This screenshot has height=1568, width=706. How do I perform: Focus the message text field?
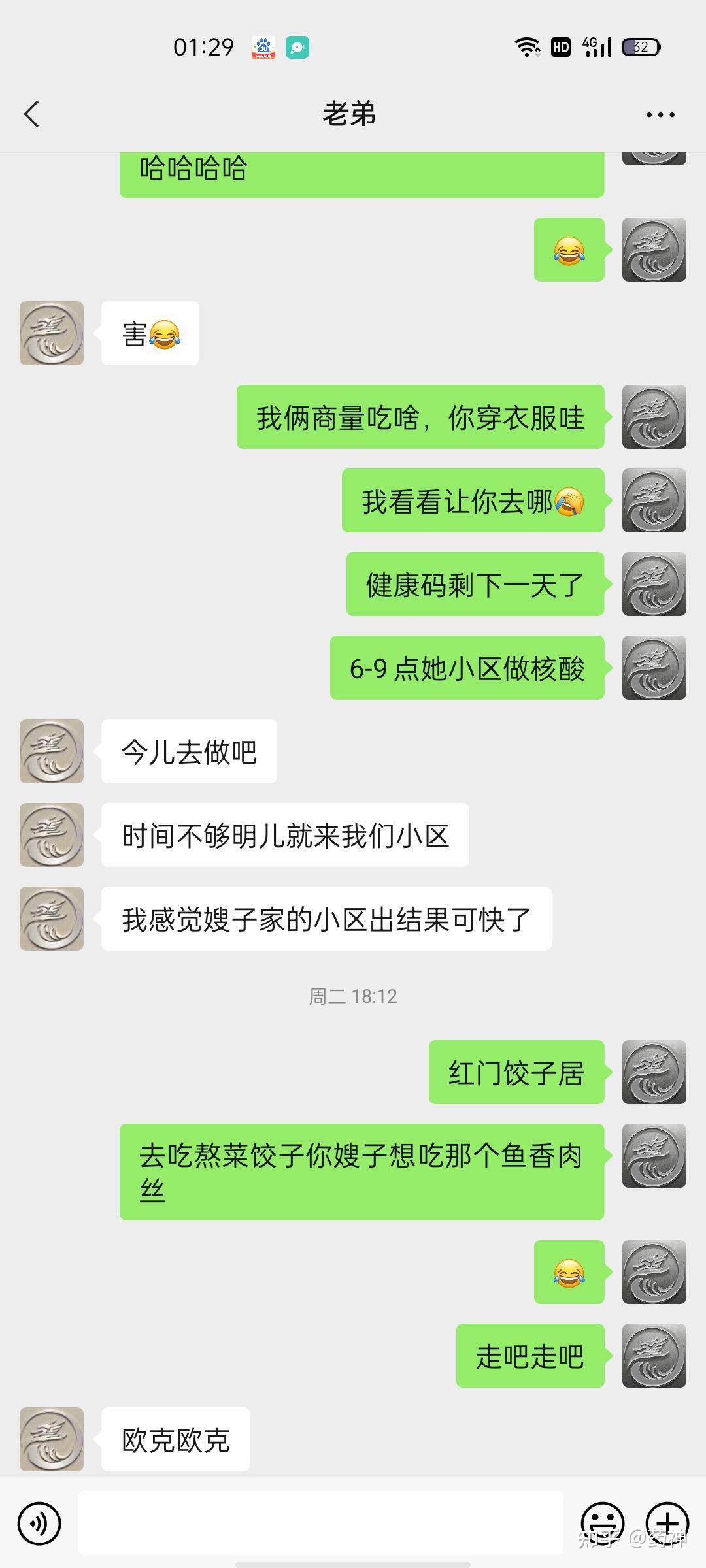[320, 1523]
